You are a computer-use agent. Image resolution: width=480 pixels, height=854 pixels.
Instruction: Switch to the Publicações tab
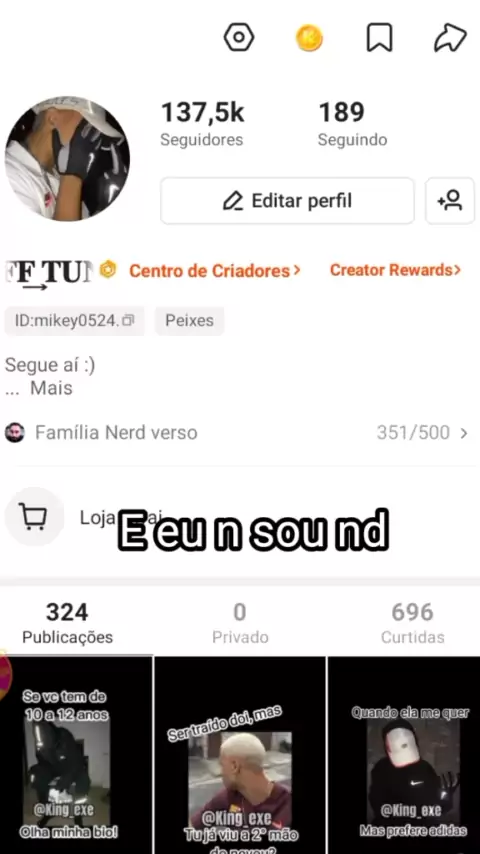coord(68,624)
